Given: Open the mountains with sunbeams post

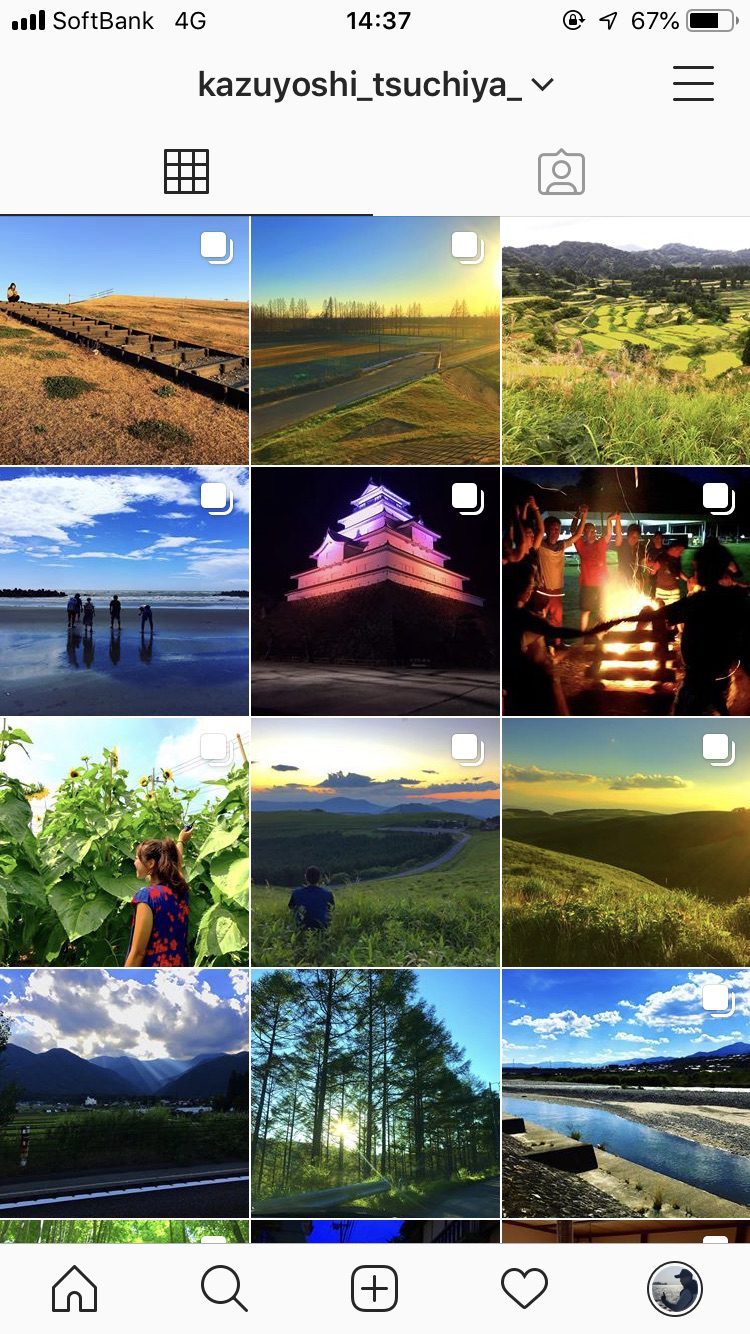Looking at the screenshot, I should tap(124, 1093).
